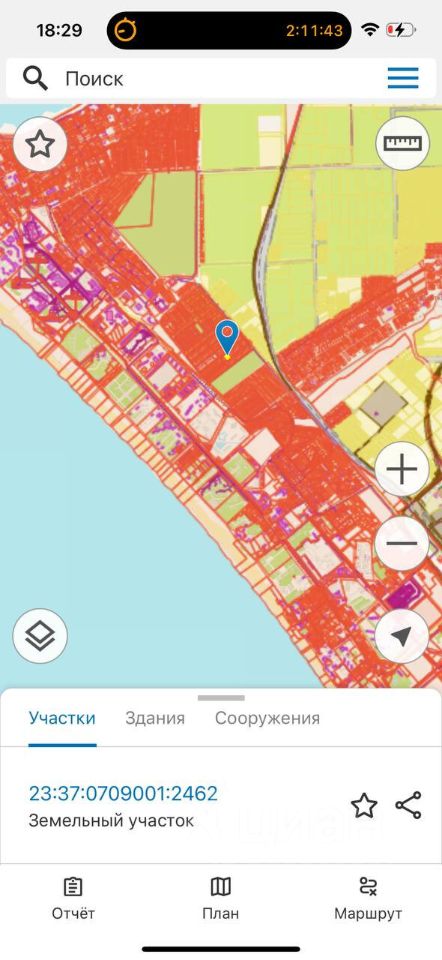This screenshot has height=960, width=442.
Task: Switch to the Участки tab
Action: pos(62,718)
